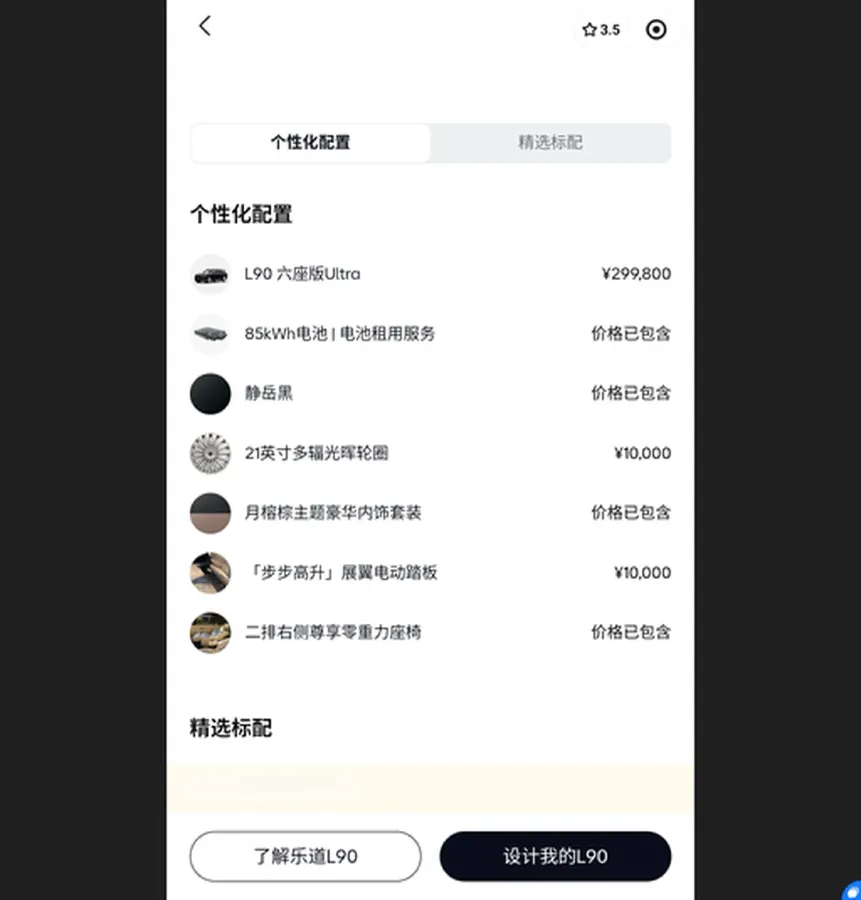Select the 二排右侧尊享零重力座椅 seat icon
The width and height of the screenshot is (861, 900).
[210, 632]
